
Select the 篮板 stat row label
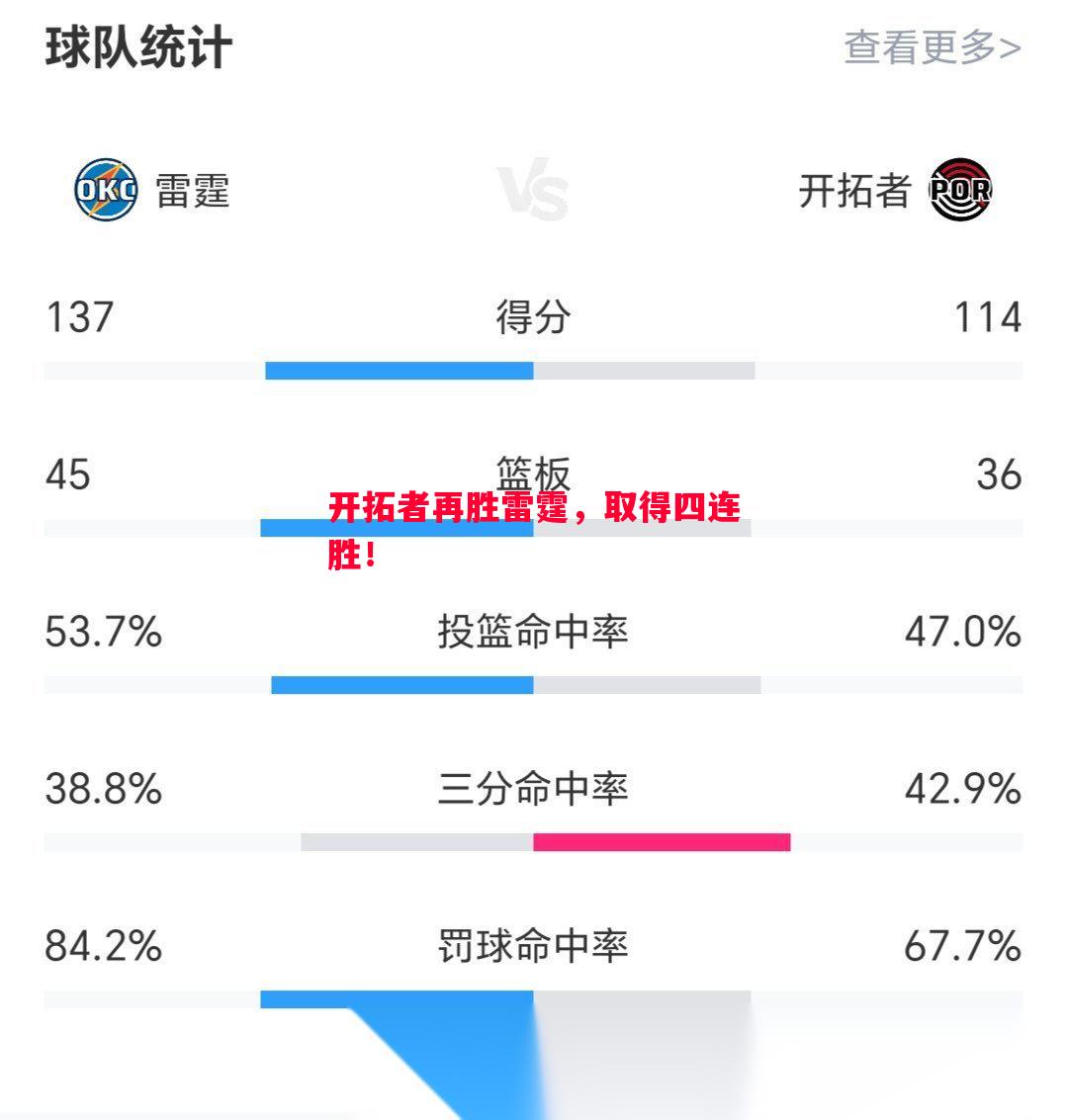point(533,474)
